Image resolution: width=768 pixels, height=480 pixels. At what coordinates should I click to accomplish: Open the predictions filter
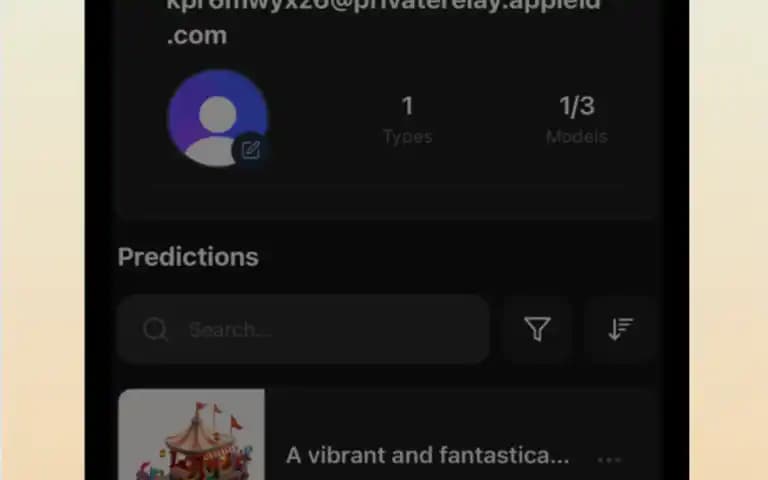tap(537, 329)
